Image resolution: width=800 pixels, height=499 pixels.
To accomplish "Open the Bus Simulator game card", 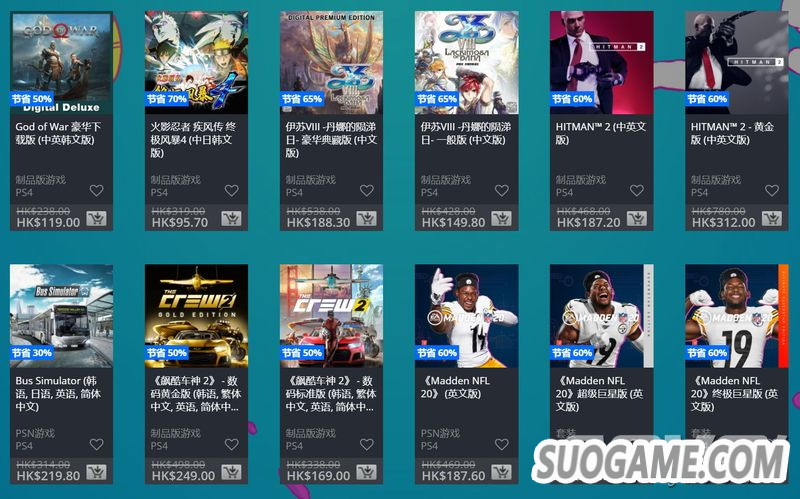I will pos(61,316).
